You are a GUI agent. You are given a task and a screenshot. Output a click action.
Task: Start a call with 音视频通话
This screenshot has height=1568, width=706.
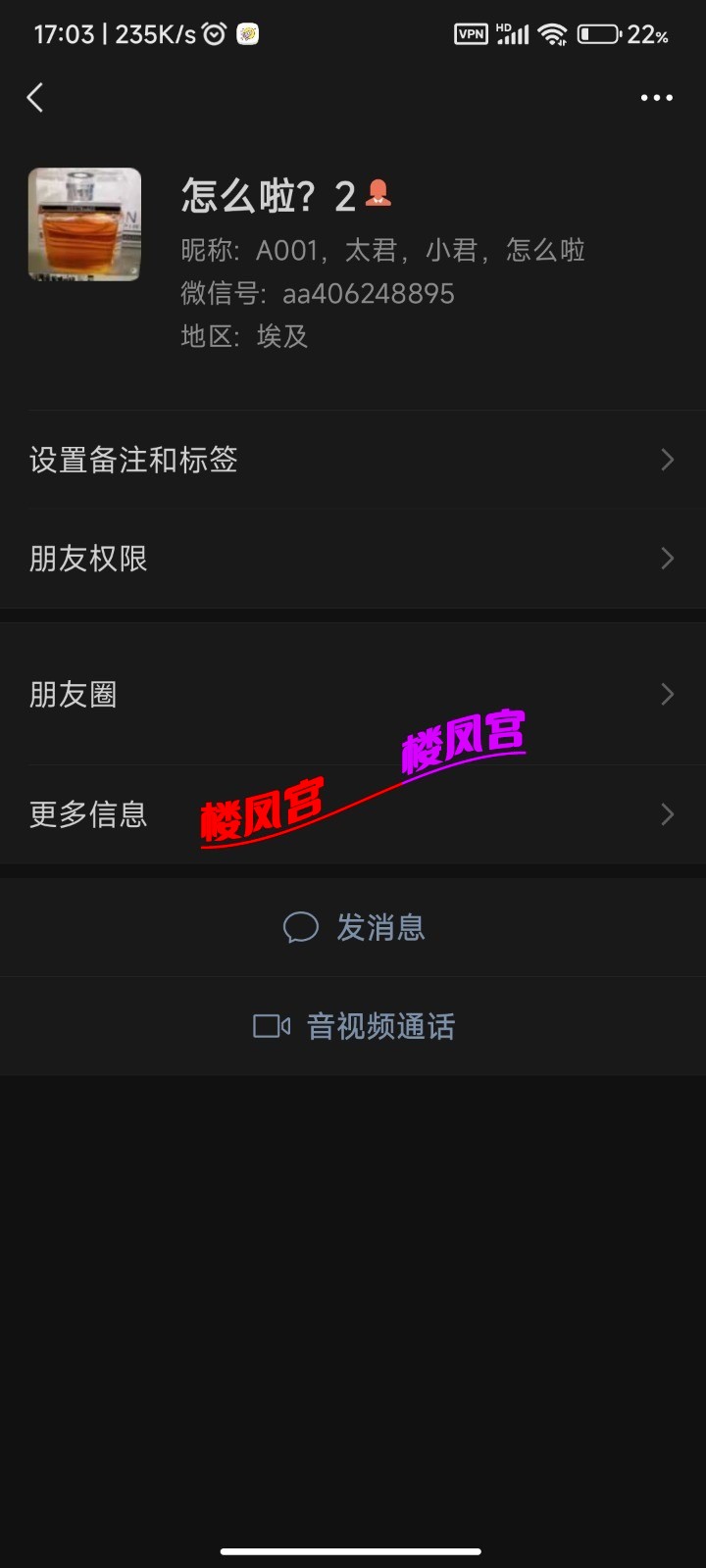[355, 1026]
